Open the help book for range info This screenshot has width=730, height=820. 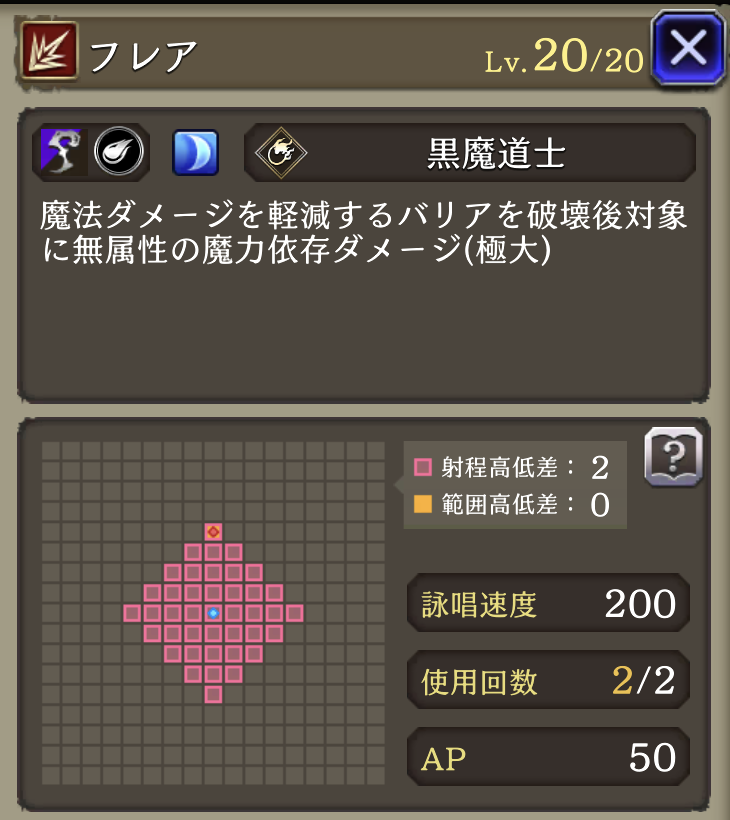tap(674, 458)
